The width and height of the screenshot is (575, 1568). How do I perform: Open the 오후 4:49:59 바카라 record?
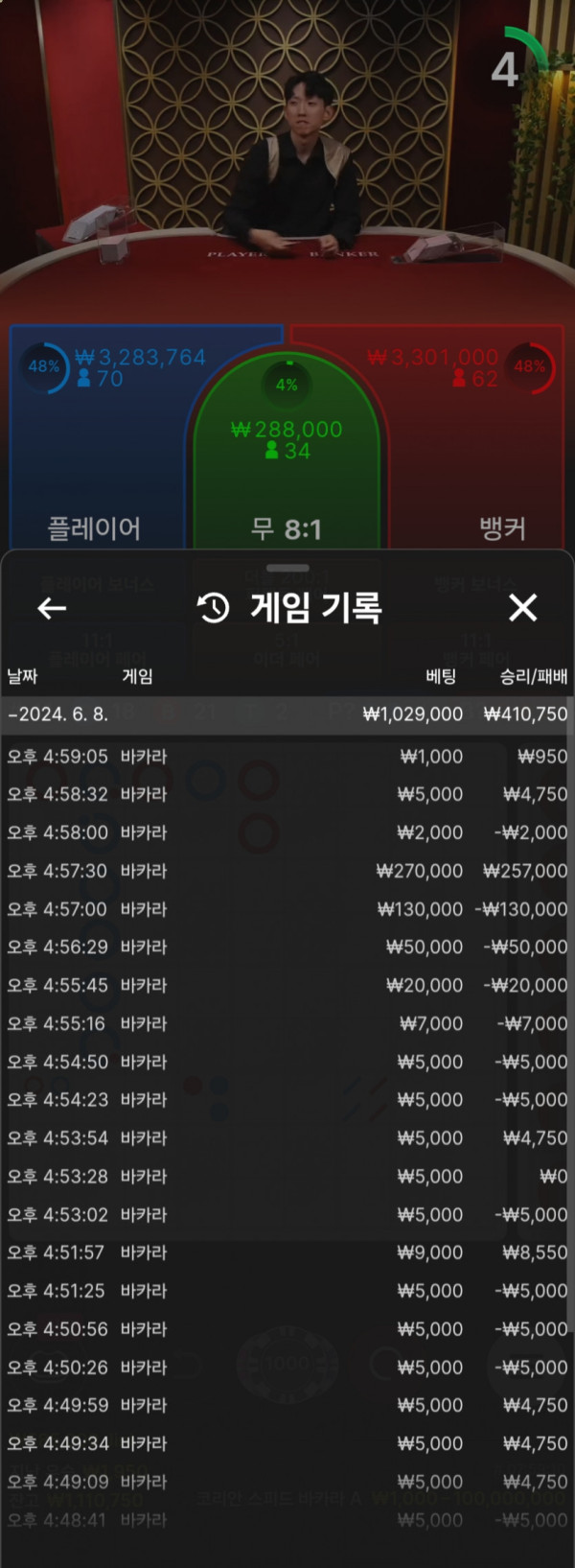(287, 1406)
